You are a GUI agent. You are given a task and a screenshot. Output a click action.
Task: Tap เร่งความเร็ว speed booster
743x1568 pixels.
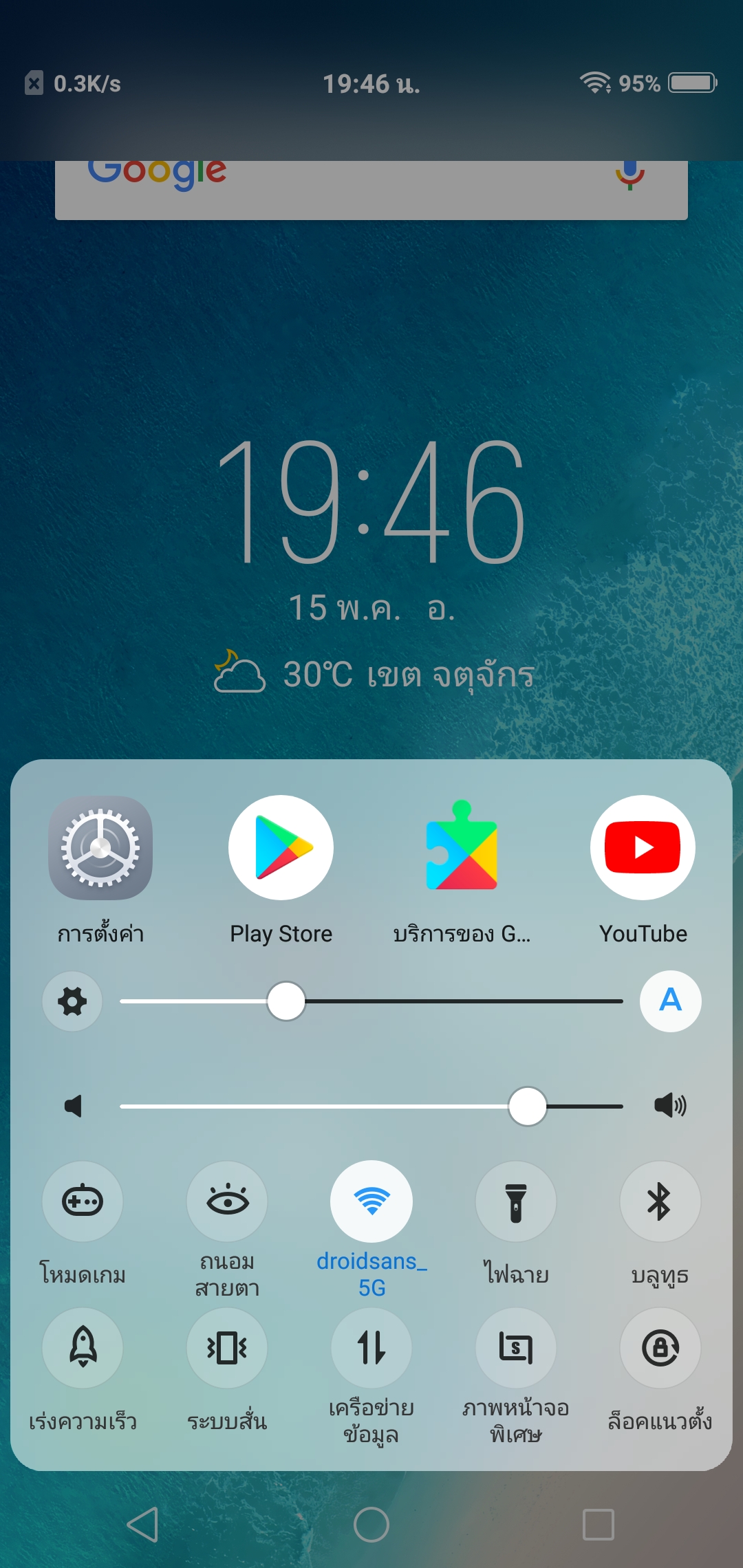pyautogui.click(x=83, y=1348)
